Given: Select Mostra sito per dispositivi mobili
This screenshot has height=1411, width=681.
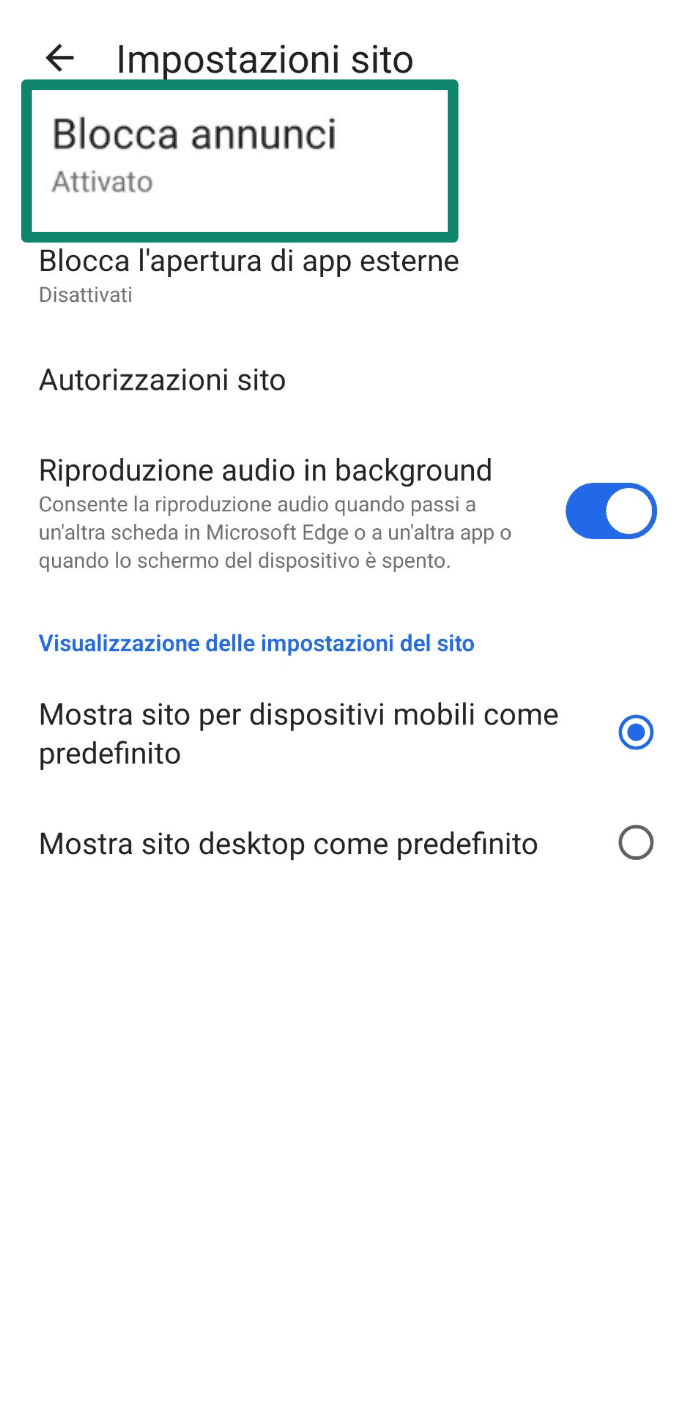Looking at the screenshot, I should (x=635, y=733).
